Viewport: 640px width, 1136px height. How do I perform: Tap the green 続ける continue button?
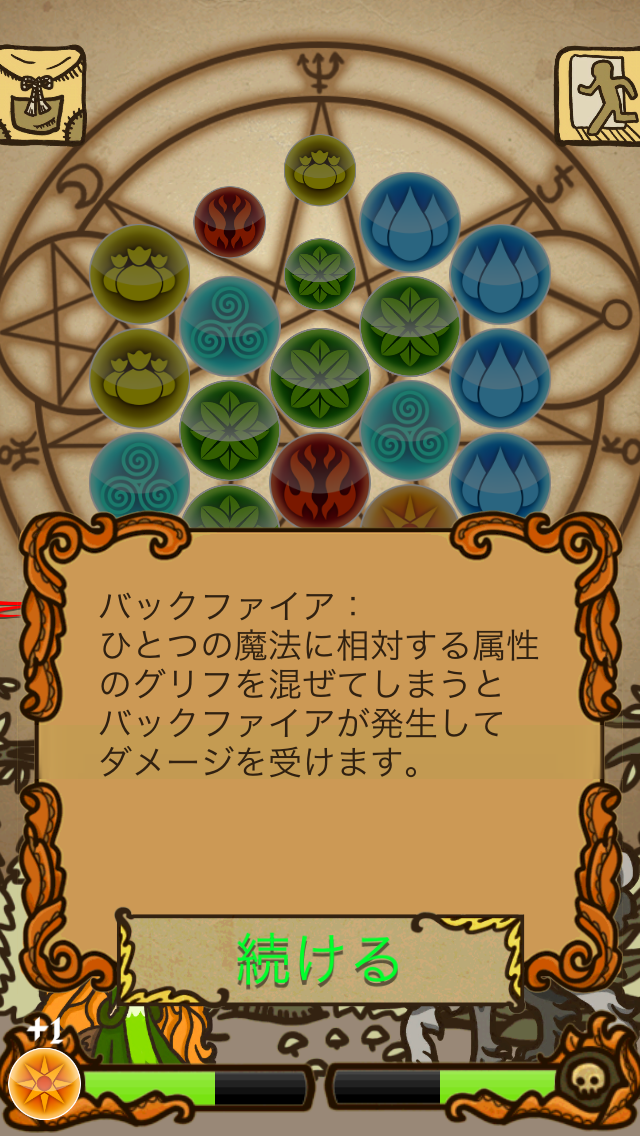tap(320, 961)
